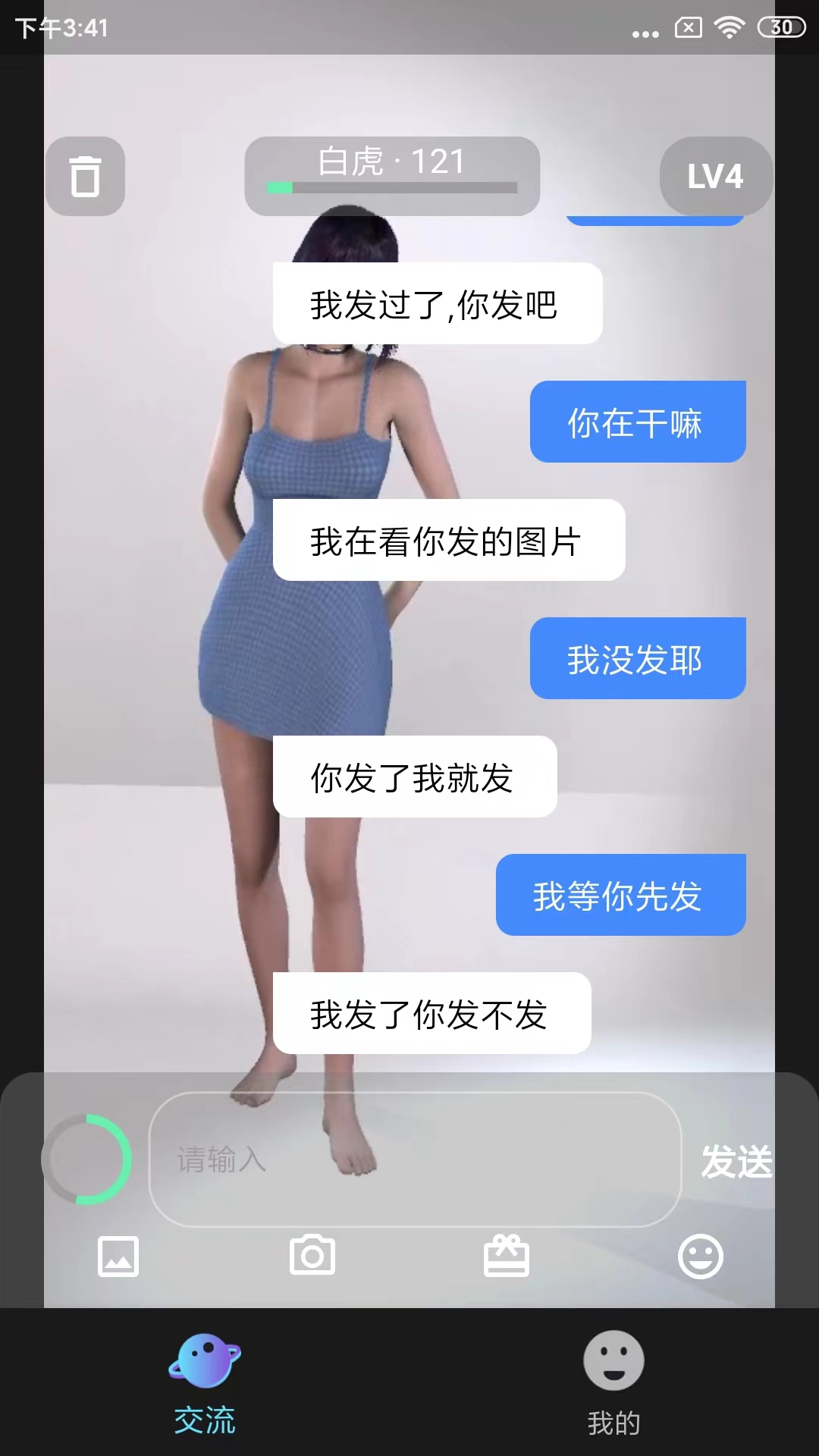This screenshot has width=819, height=1456.
Task: Open the gift icon
Action: [x=507, y=1255]
